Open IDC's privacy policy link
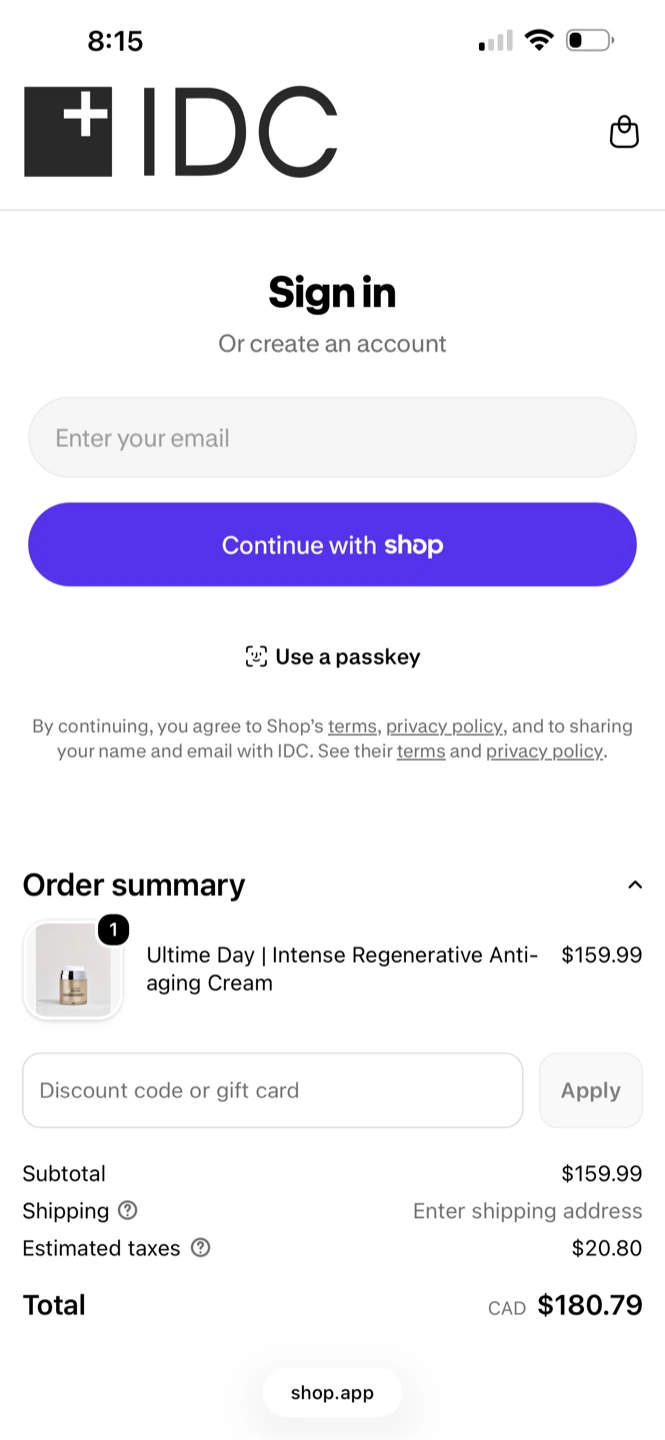Image resolution: width=665 pixels, height=1440 pixels. pos(545,751)
